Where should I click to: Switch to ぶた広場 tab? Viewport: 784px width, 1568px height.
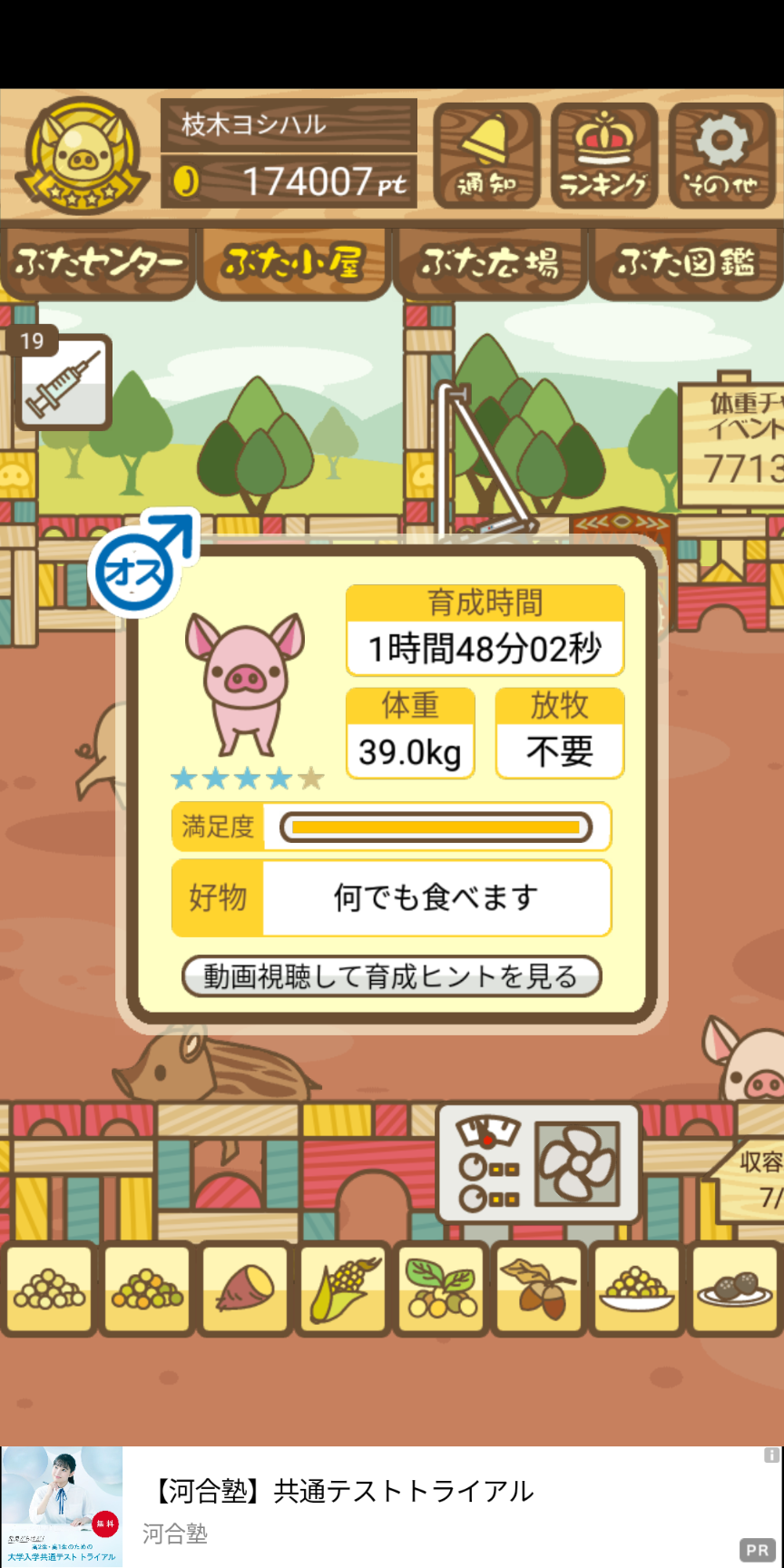490,263
